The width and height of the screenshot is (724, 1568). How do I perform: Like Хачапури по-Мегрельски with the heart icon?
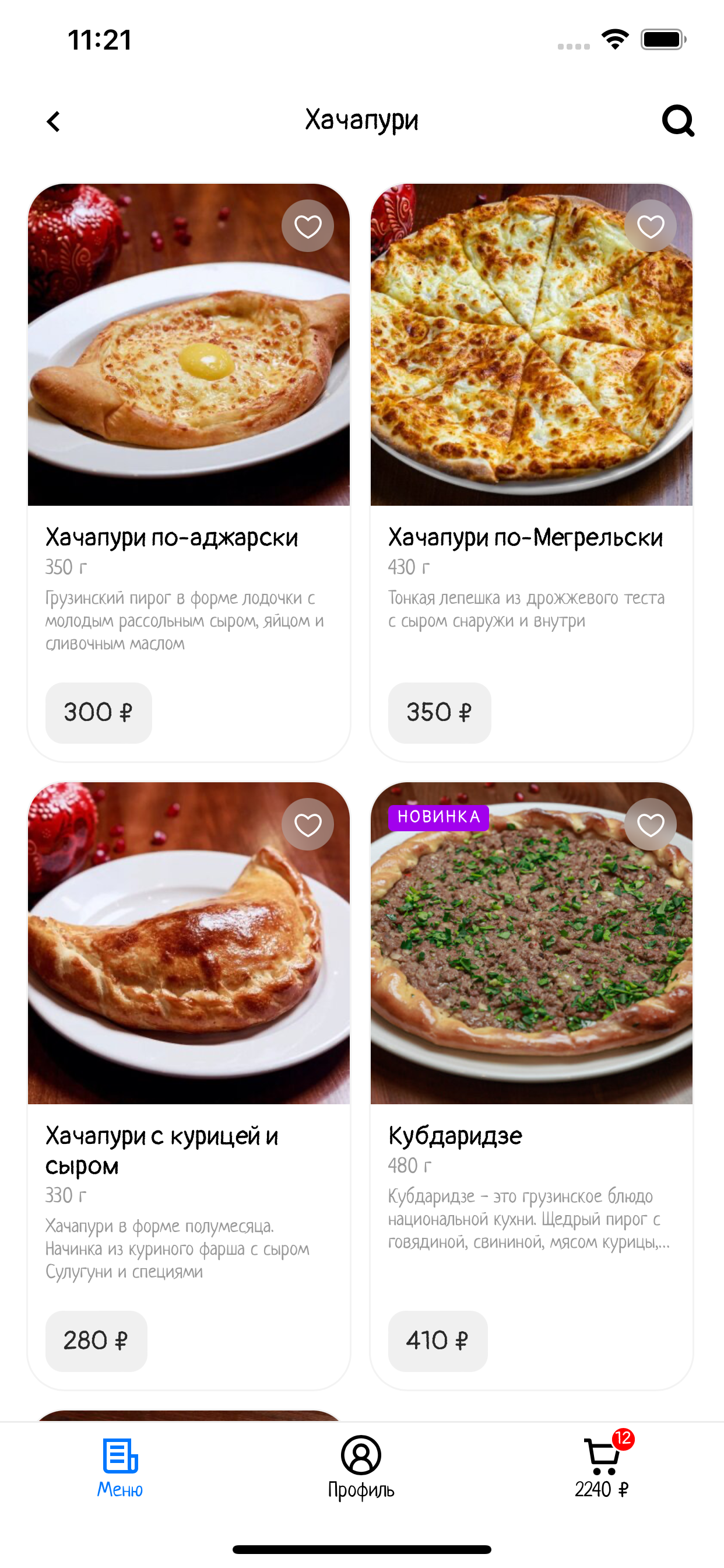click(x=651, y=226)
